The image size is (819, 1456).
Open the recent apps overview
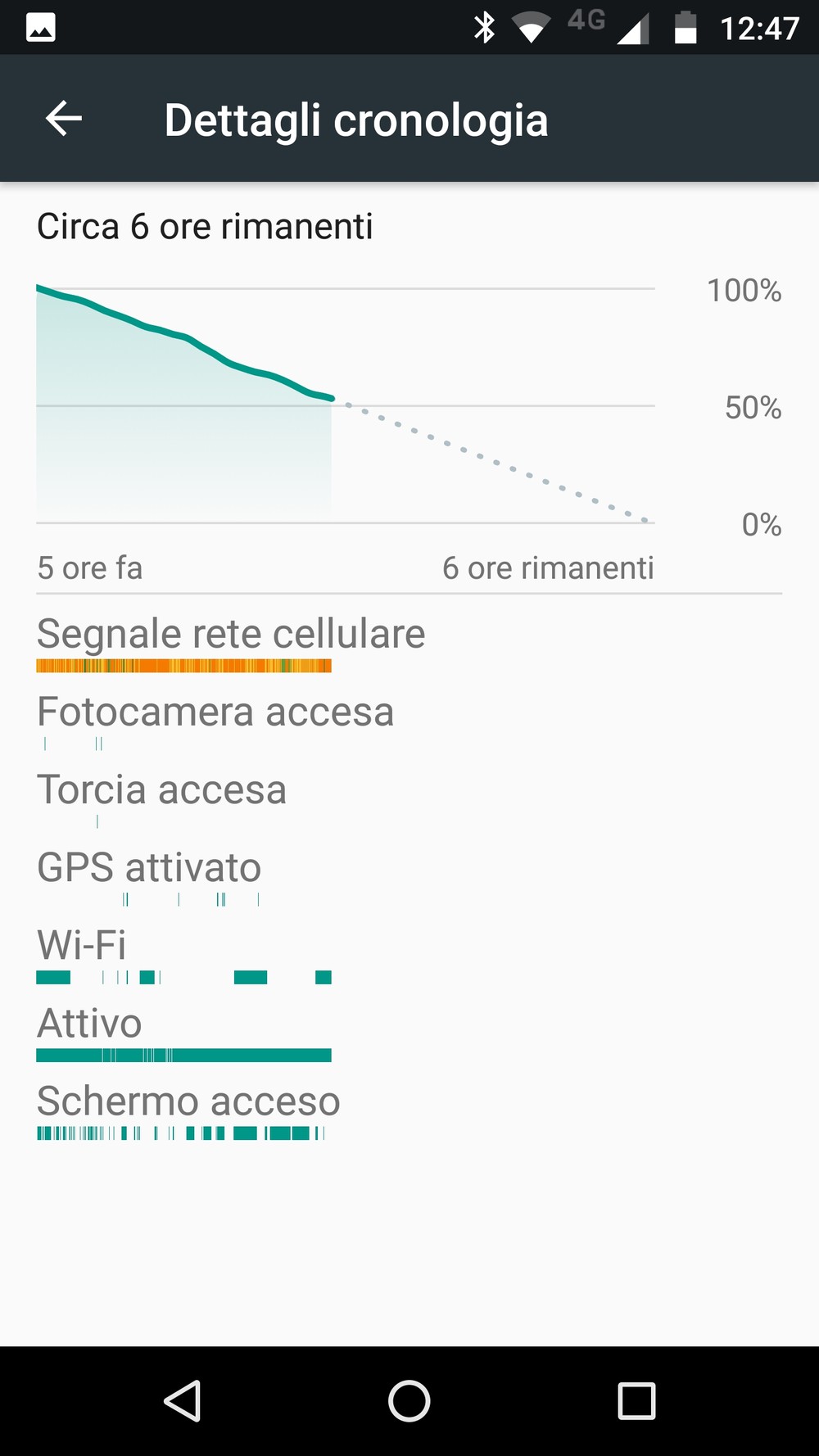[x=636, y=1400]
